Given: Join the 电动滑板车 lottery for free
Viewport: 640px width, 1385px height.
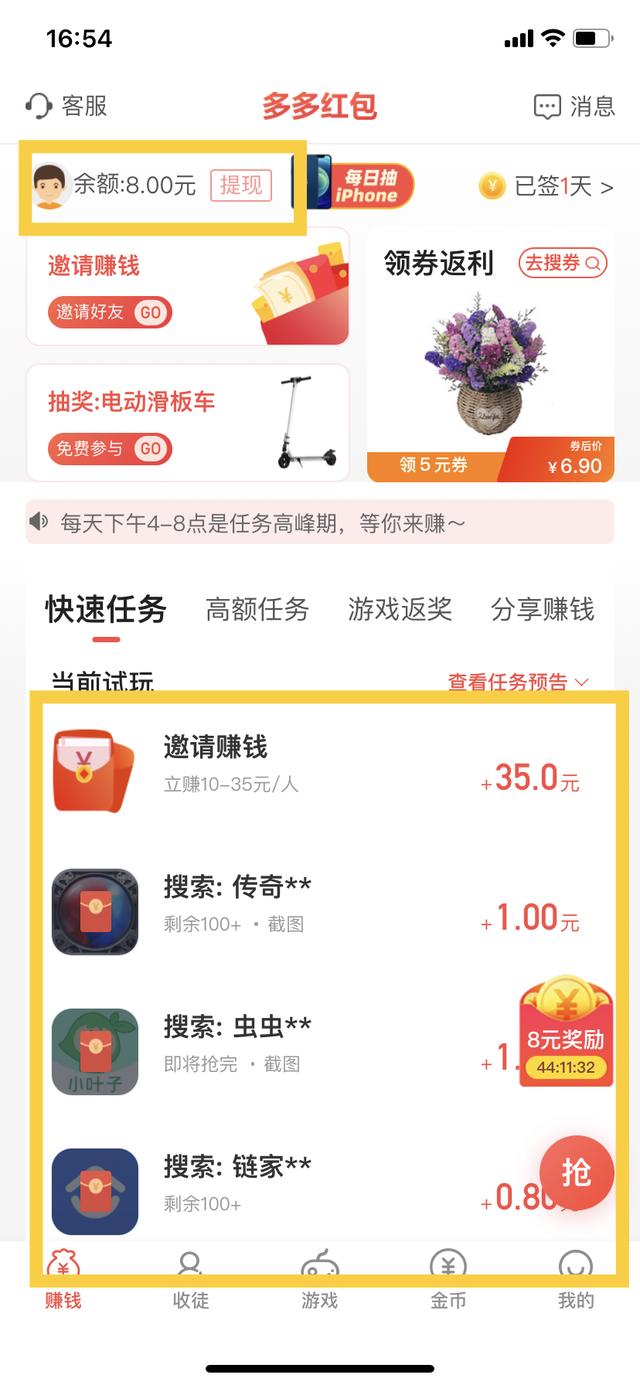Looking at the screenshot, I should (110, 449).
